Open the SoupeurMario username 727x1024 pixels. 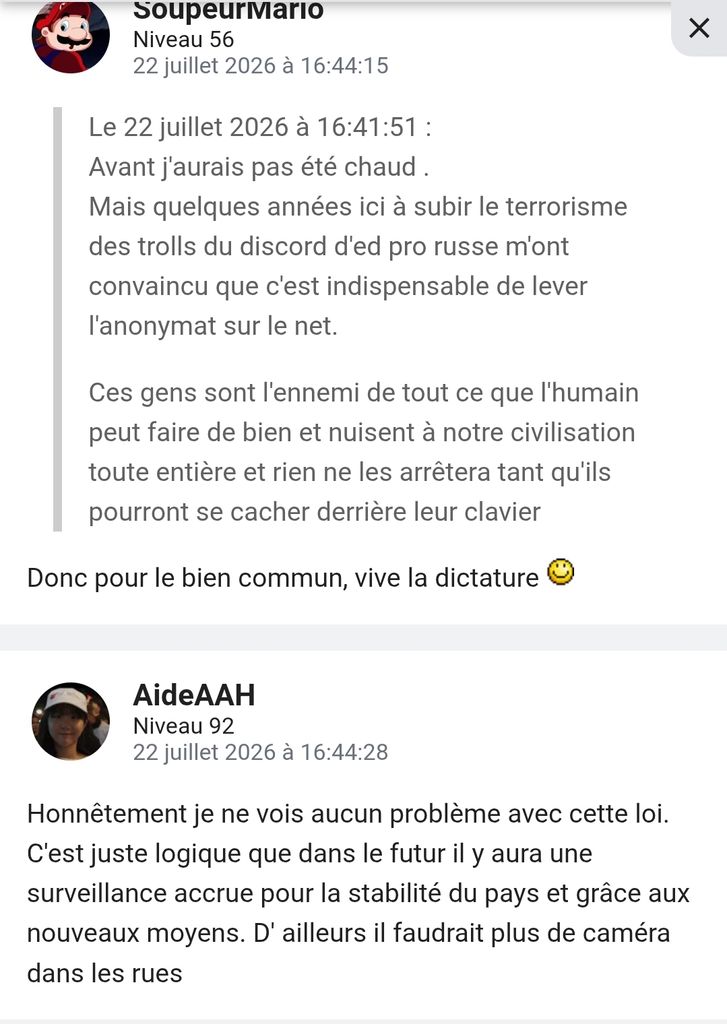[x=228, y=10]
